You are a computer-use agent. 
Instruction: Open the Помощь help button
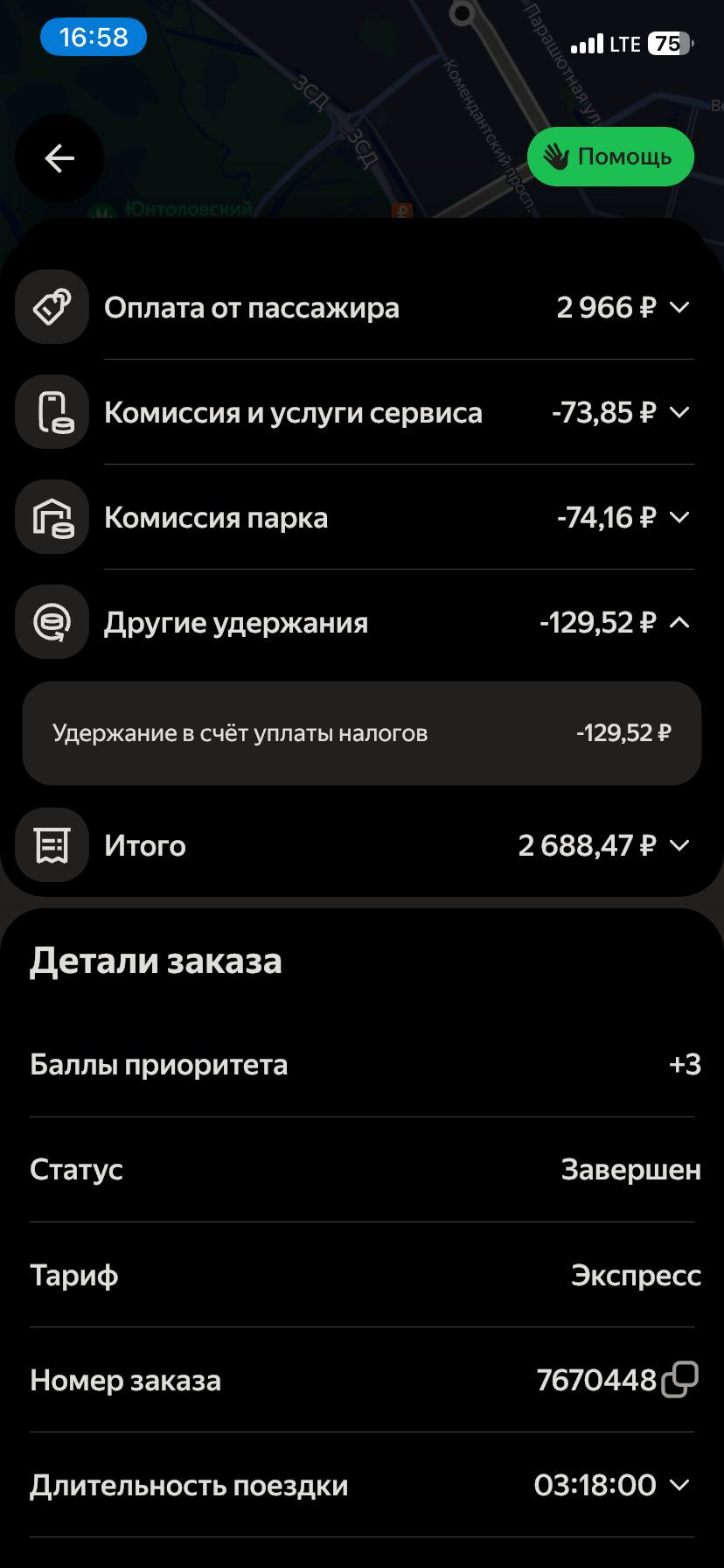point(610,157)
